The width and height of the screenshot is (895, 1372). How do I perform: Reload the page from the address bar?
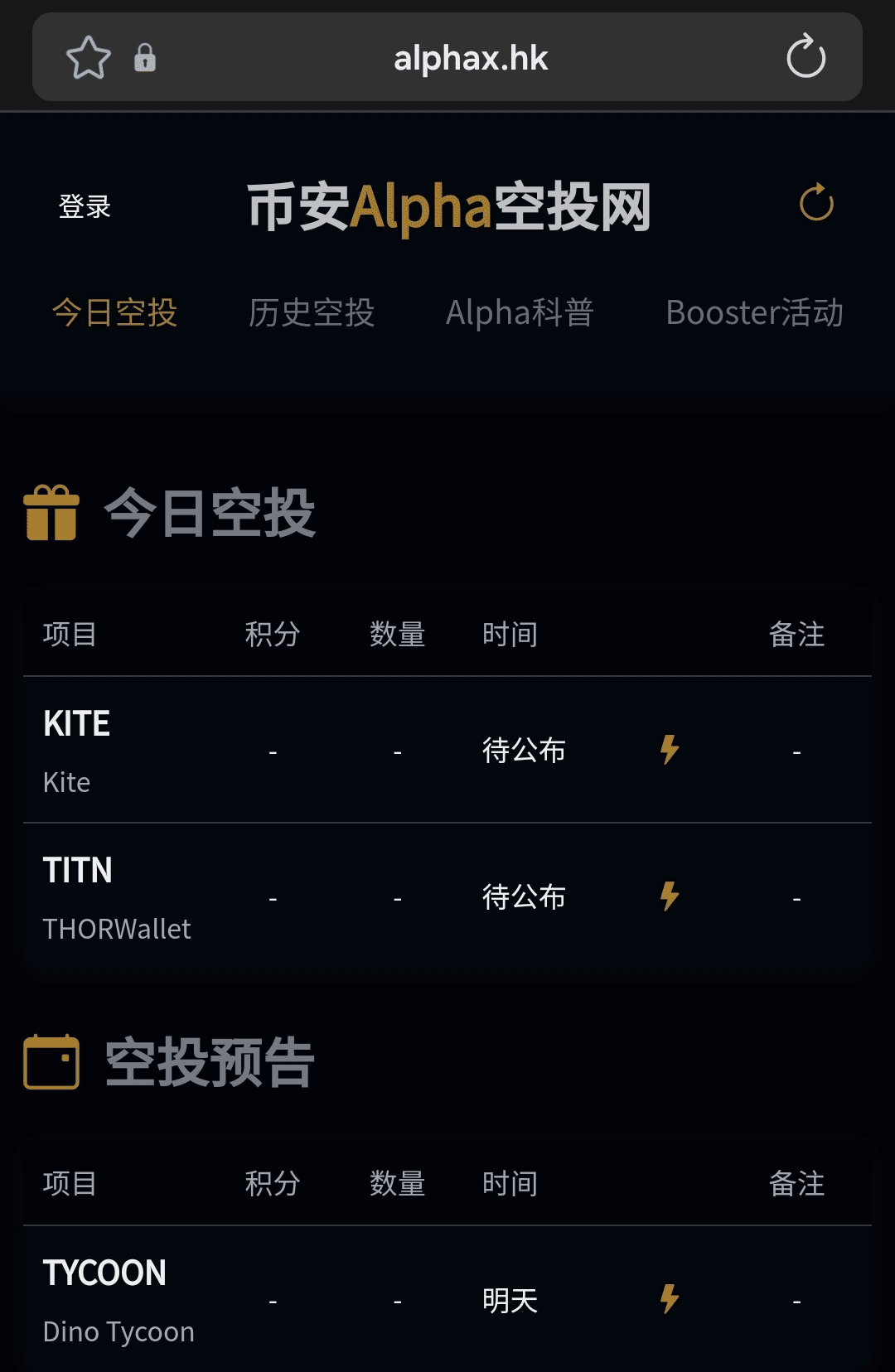tap(805, 57)
